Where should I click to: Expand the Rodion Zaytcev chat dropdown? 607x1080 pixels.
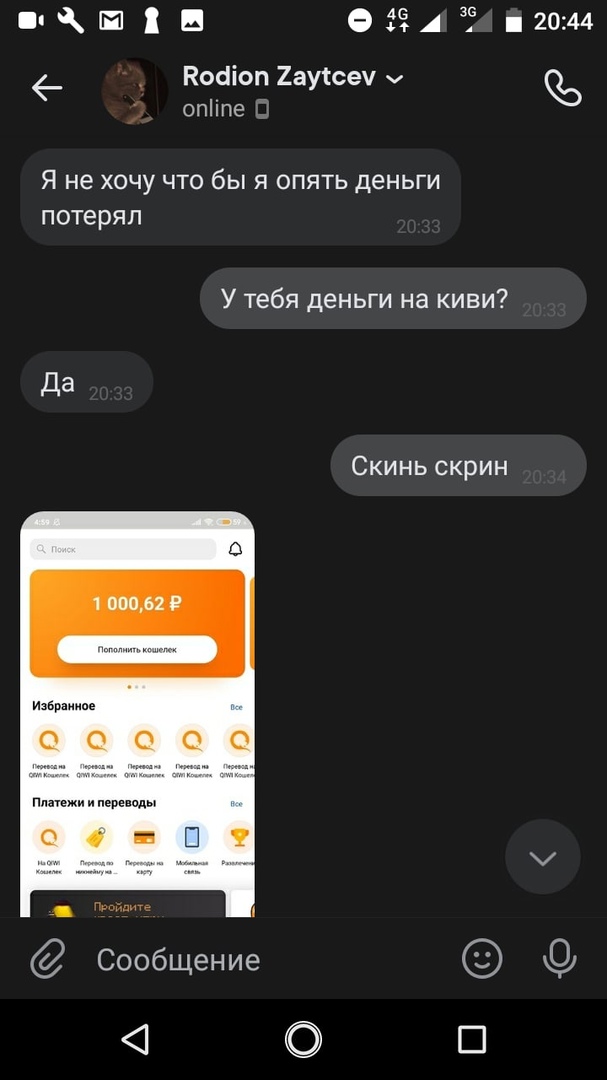tap(395, 78)
